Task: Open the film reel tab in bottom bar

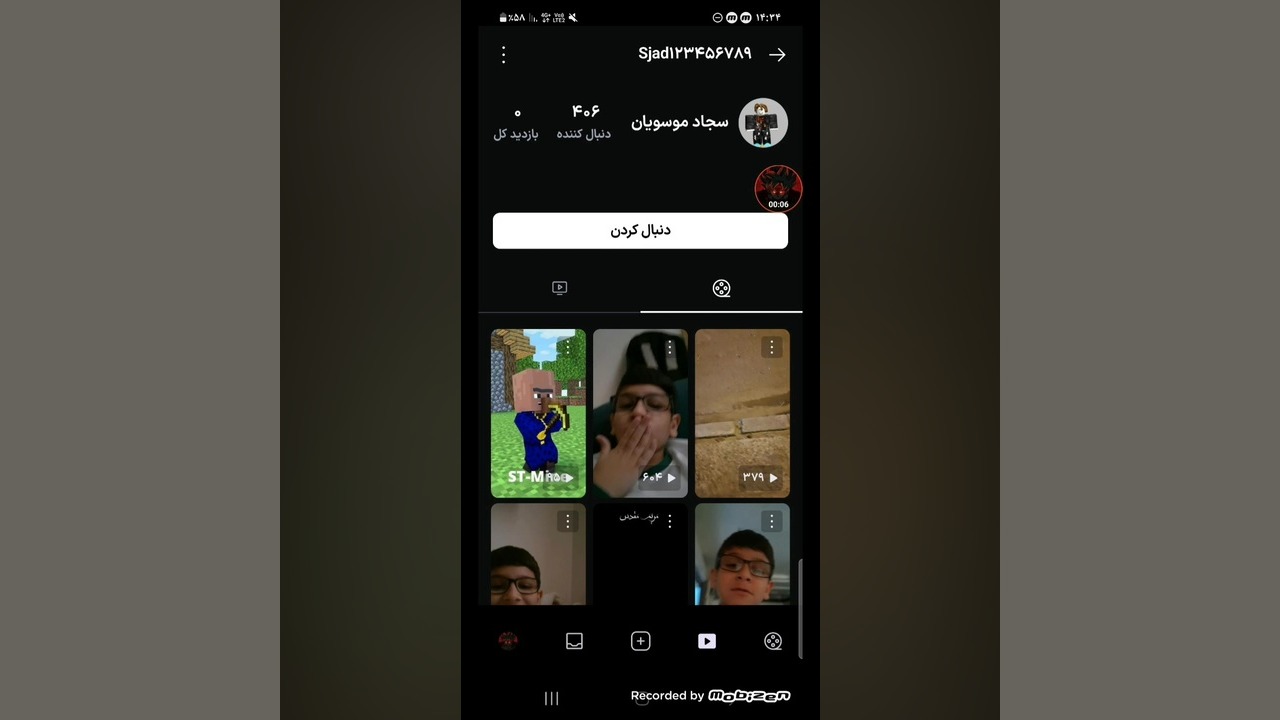Action: (x=773, y=641)
